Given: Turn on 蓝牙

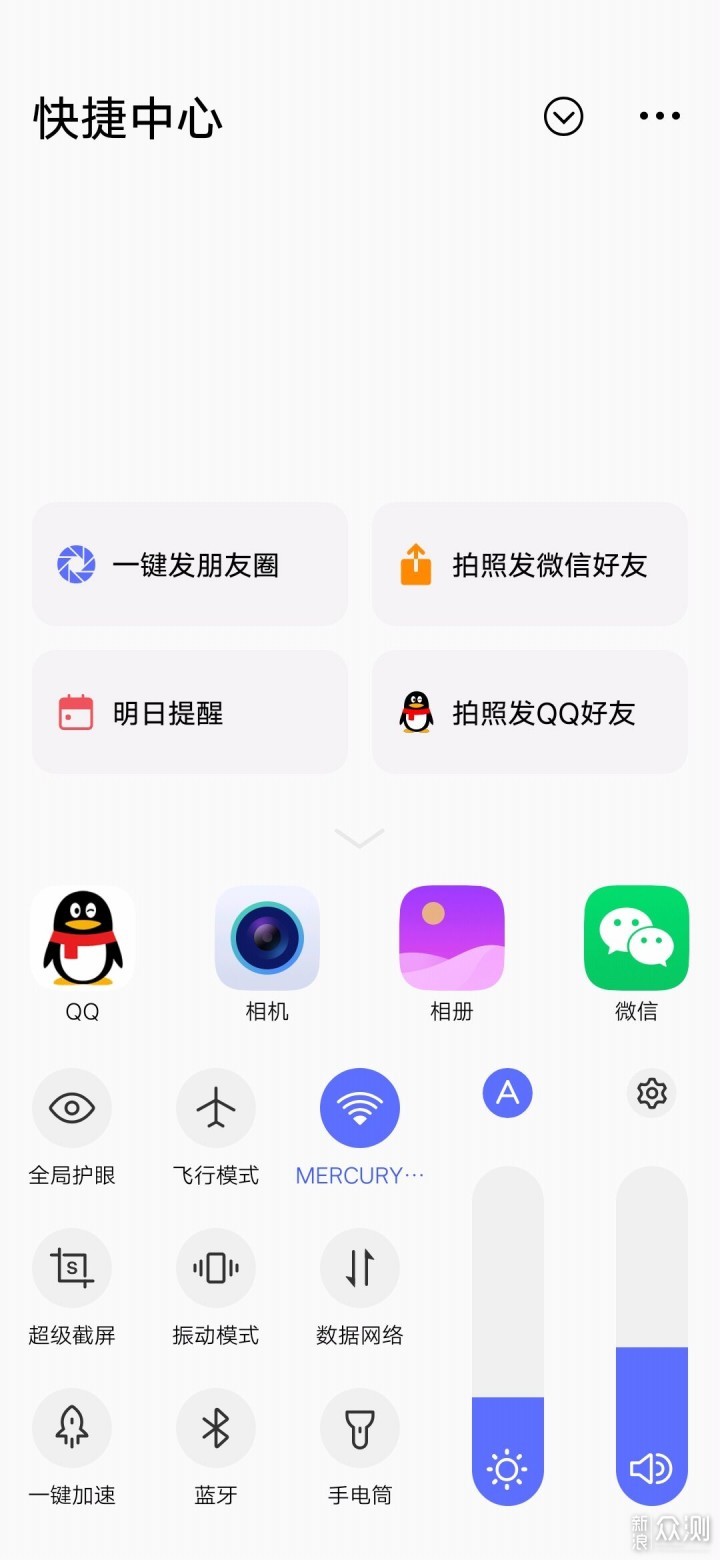Looking at the screenshot, I should point(216,1428).
